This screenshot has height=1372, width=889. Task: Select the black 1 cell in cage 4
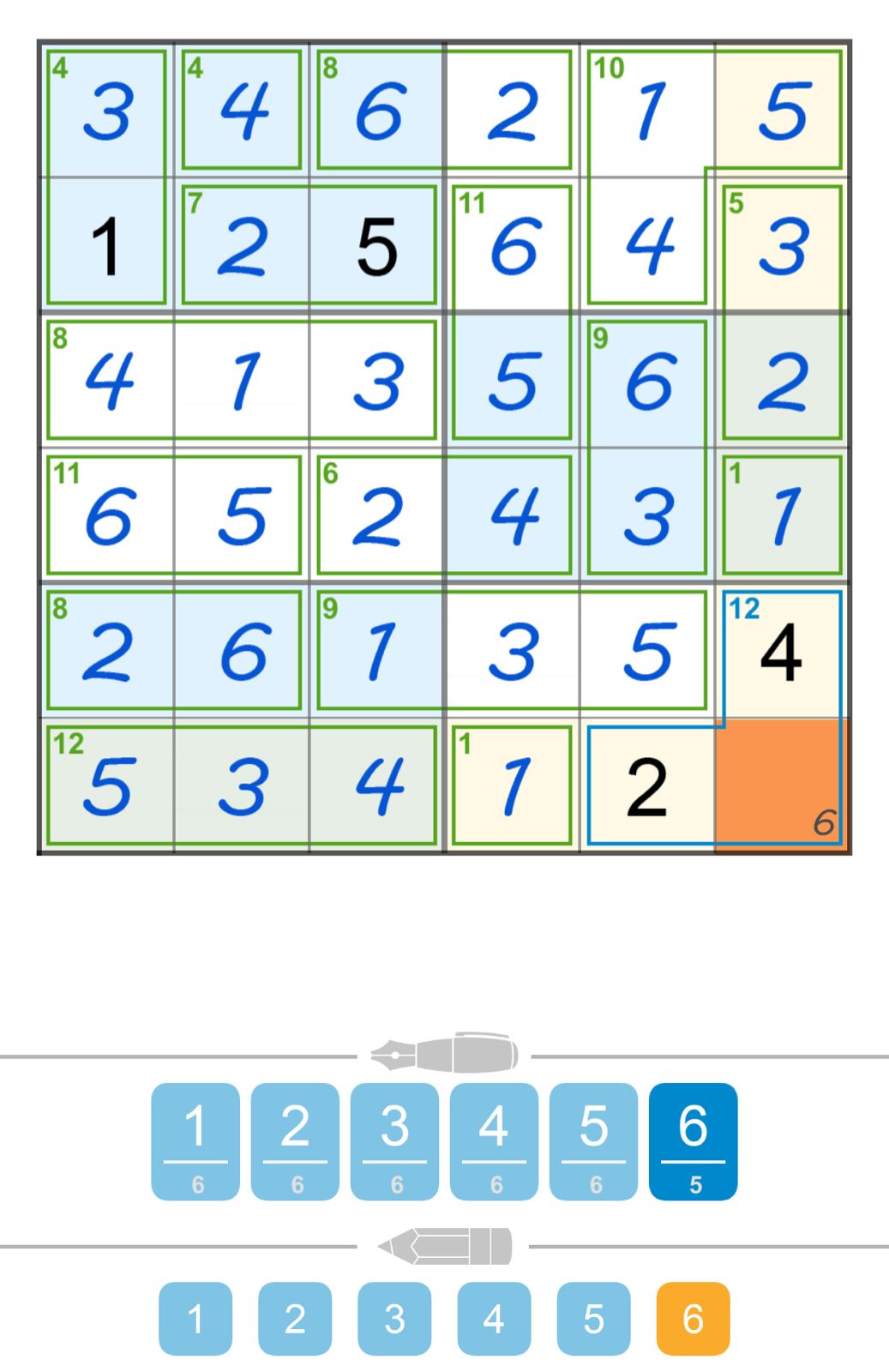click(x=106, y=246)
